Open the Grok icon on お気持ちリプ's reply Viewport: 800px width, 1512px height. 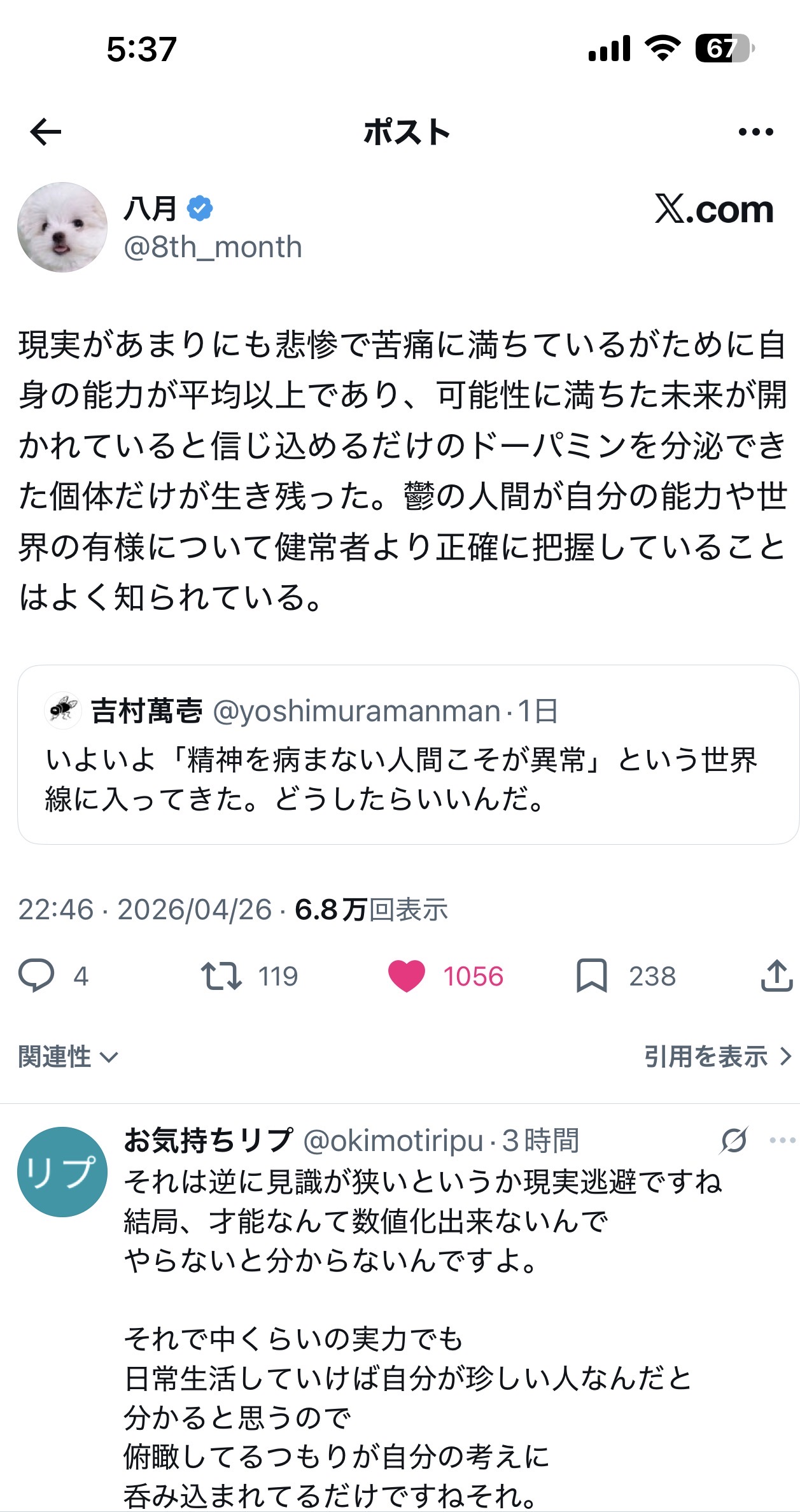(734, 1140)
